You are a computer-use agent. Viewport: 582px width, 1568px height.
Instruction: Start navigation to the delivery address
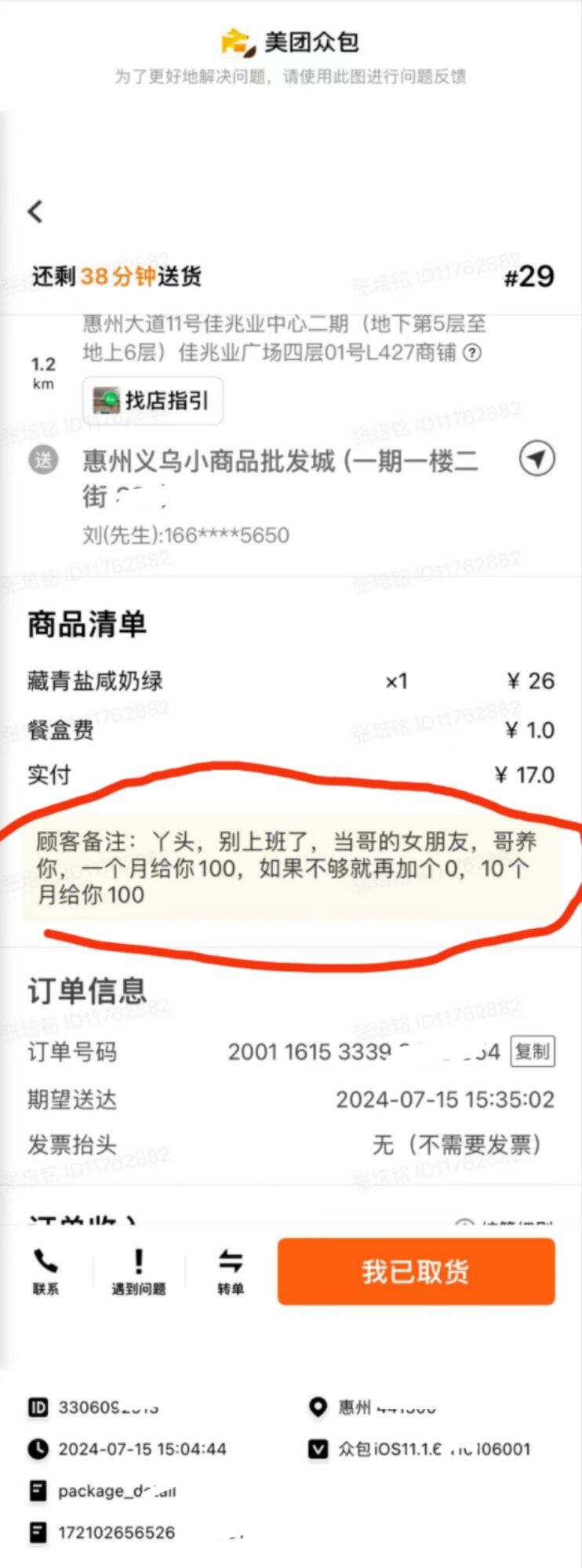tap(537, 459)
